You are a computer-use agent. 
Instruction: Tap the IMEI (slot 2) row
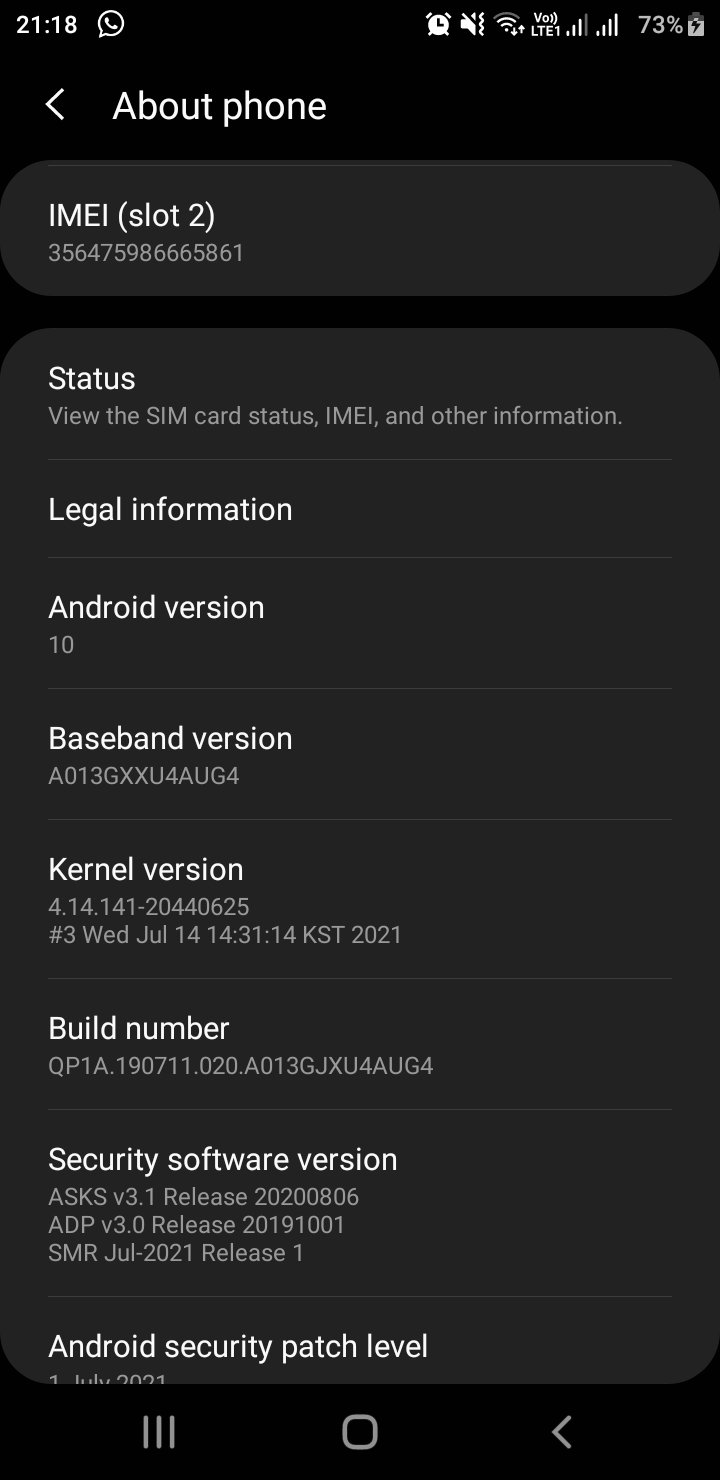[360, 231]
